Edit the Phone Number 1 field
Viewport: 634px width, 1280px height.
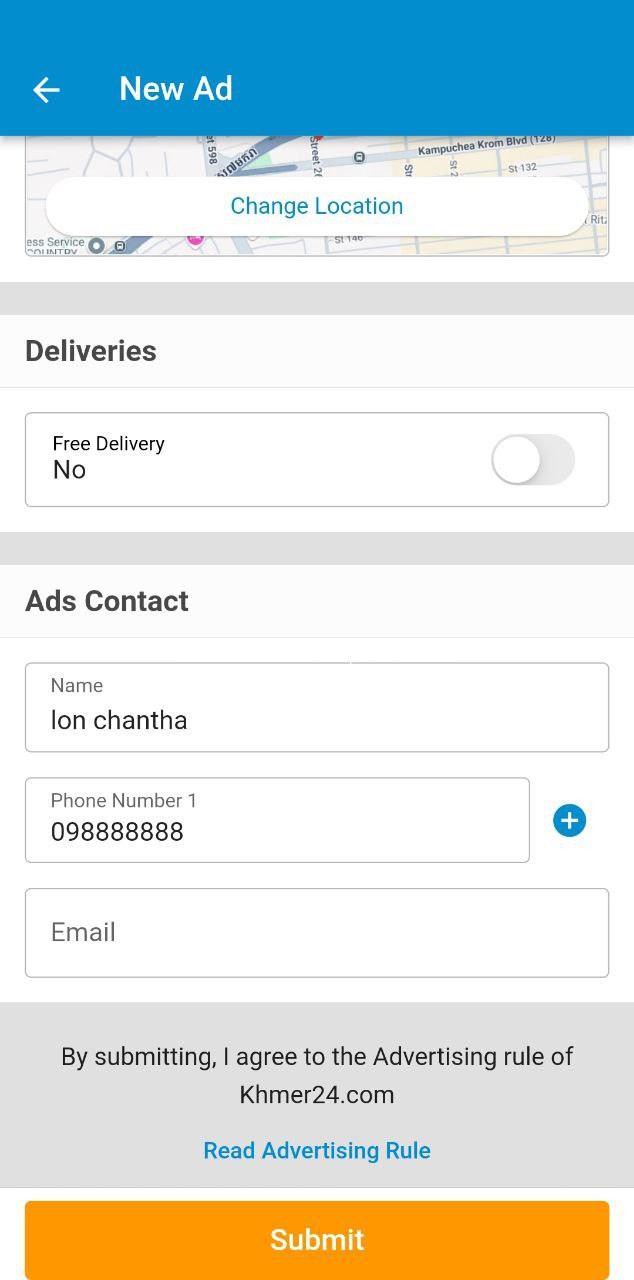click(277, 820)
